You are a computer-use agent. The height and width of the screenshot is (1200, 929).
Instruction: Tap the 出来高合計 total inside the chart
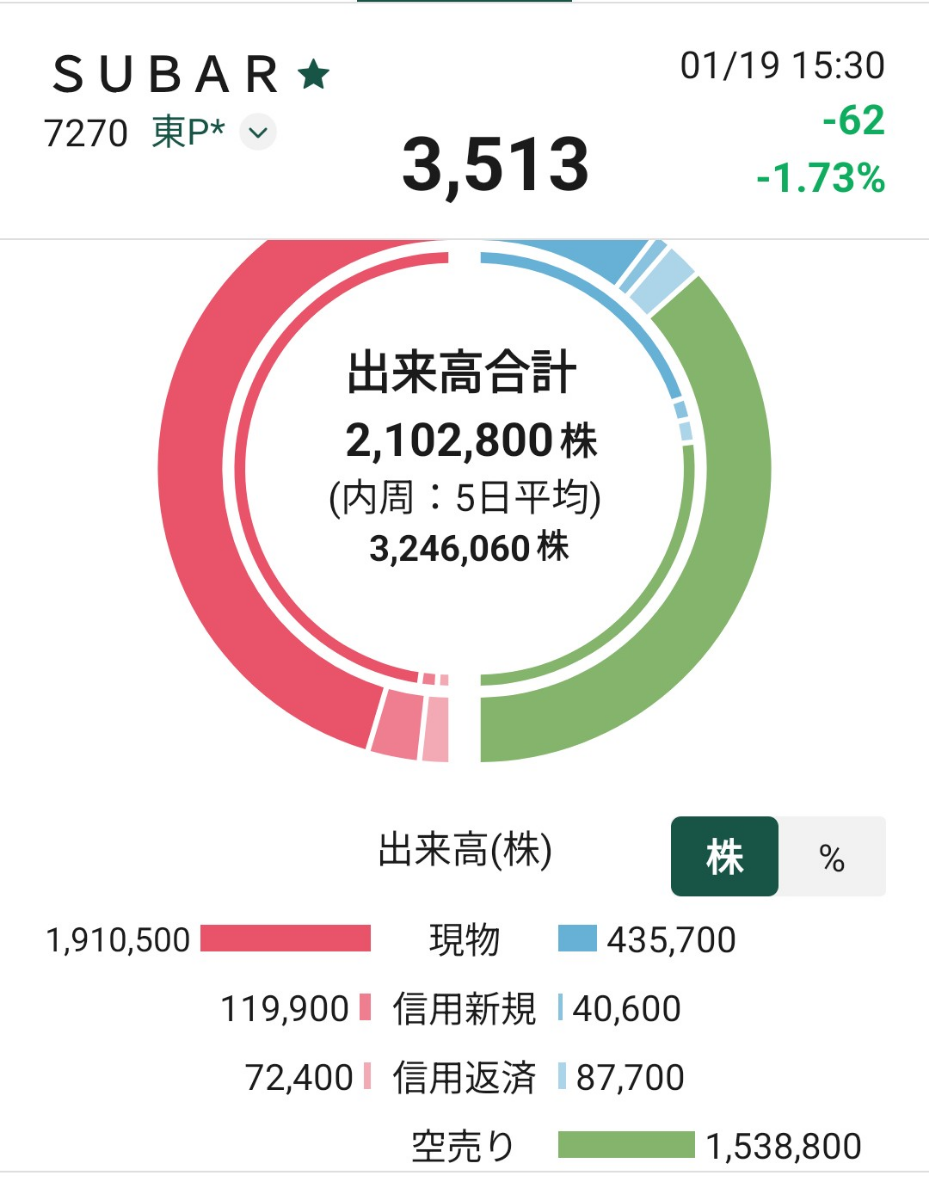pyautogui.click(x=464, y=370)
